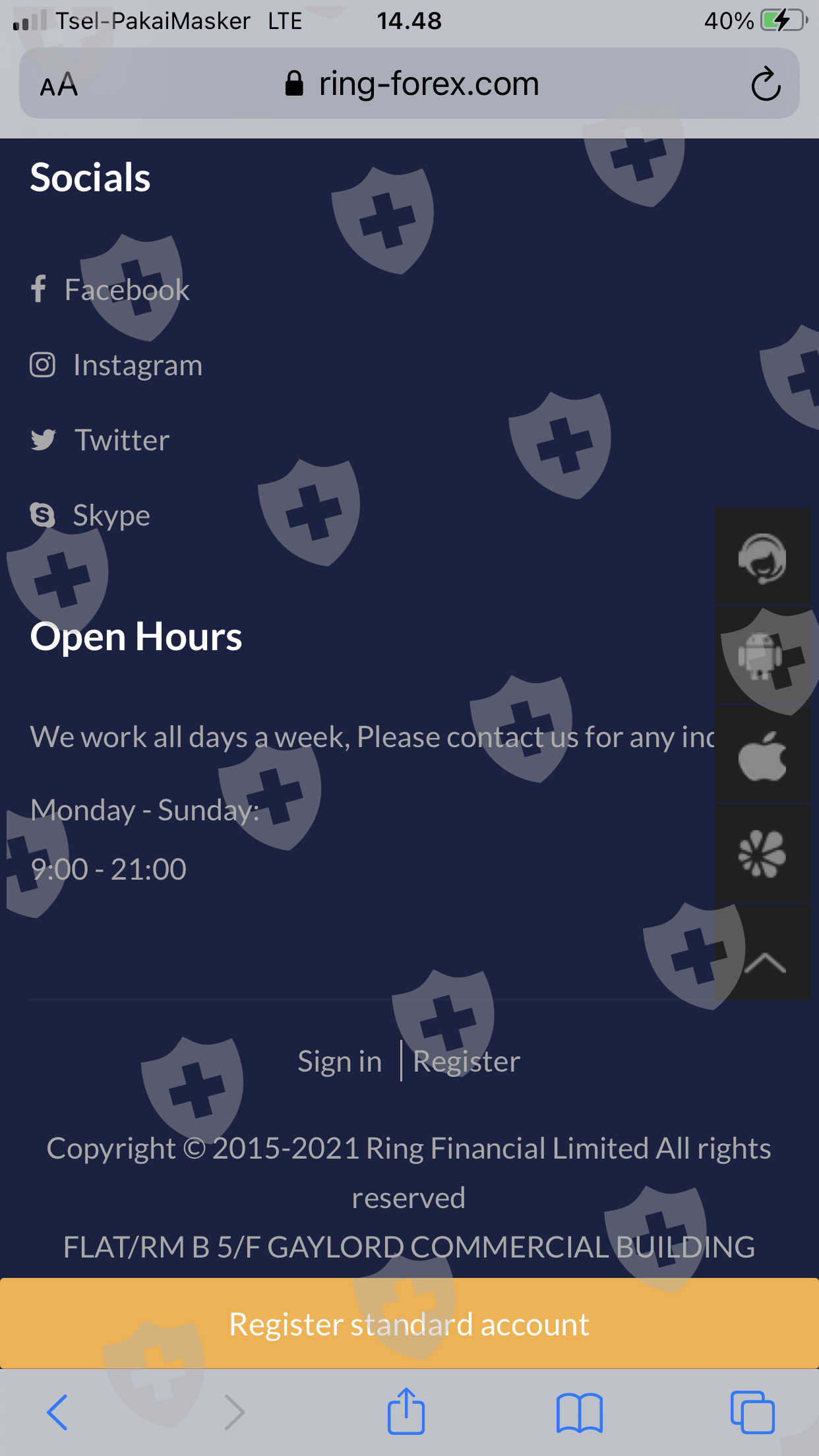Go back to the previous page

tap(57, 1412)
